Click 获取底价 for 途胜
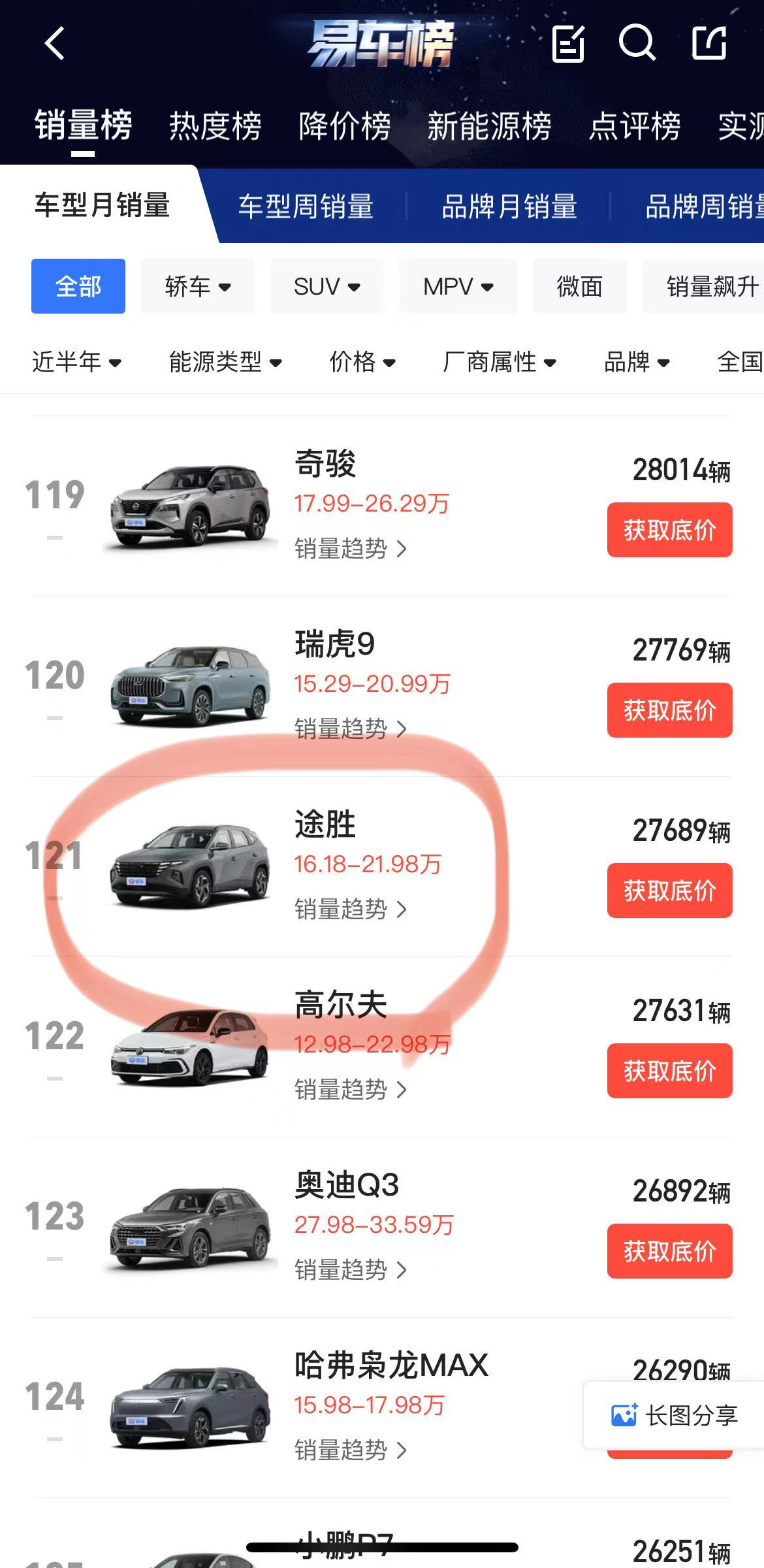The height and width of the screenshot is (1568, 764). click(x=670, y=890)
